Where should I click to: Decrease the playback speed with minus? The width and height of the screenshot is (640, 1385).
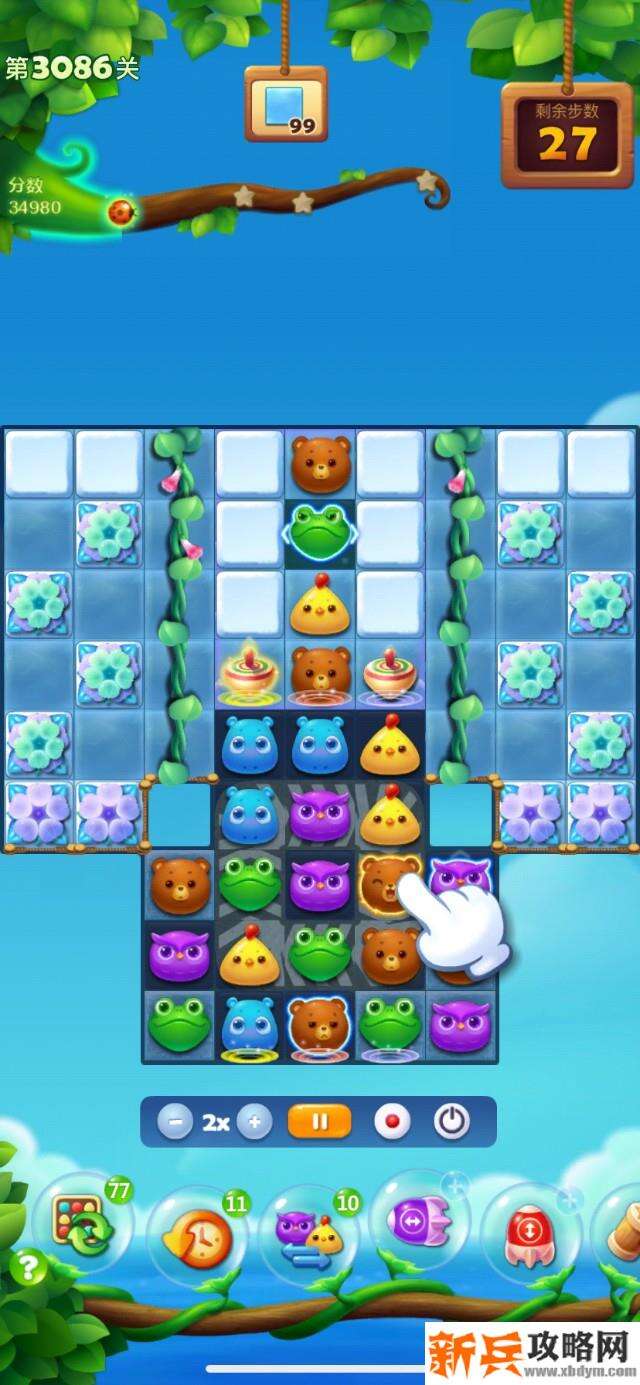(175, 1122)
